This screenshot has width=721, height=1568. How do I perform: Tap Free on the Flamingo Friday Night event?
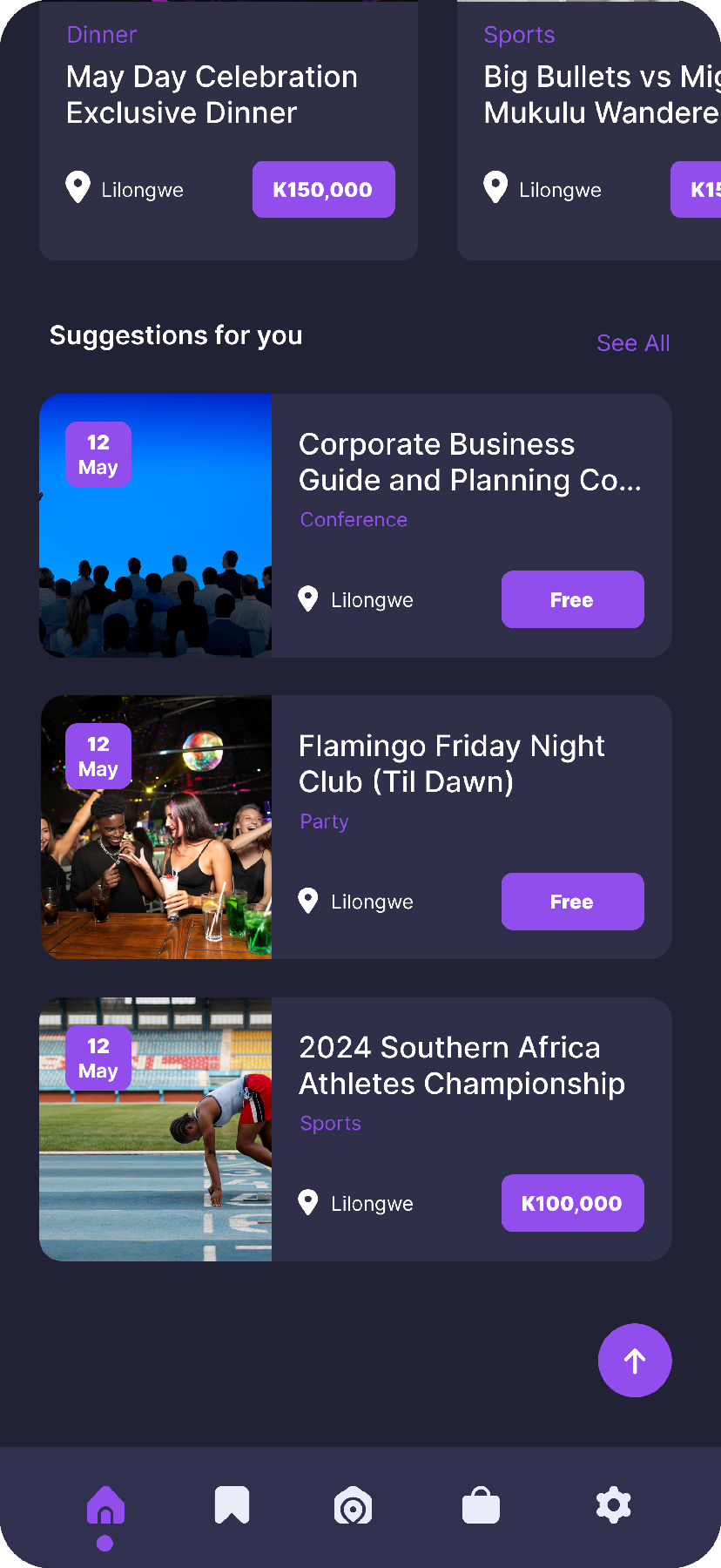(x=572, y=902)
